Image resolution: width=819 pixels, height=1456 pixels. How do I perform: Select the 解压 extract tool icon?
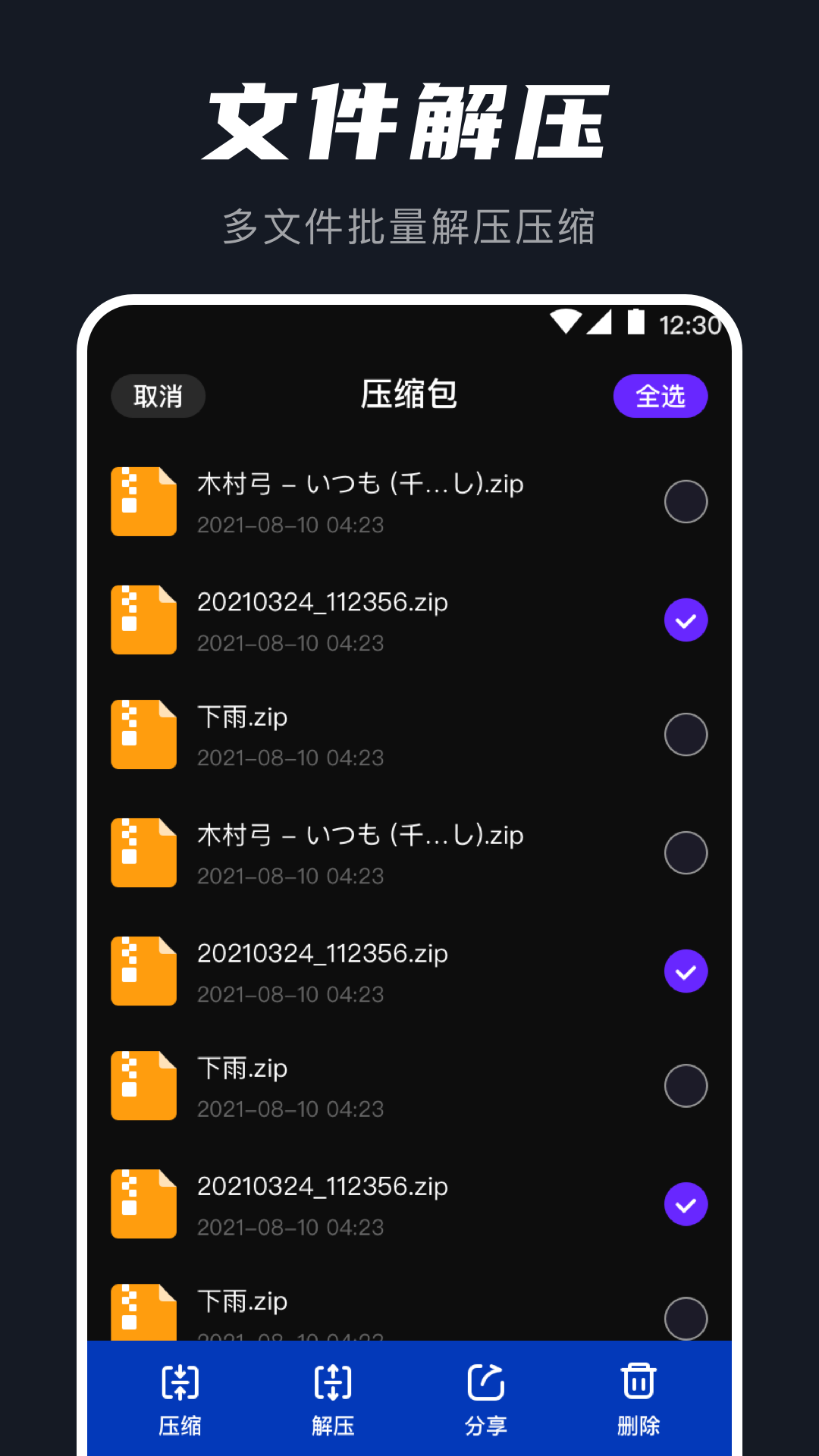[x=333, y=1382]
